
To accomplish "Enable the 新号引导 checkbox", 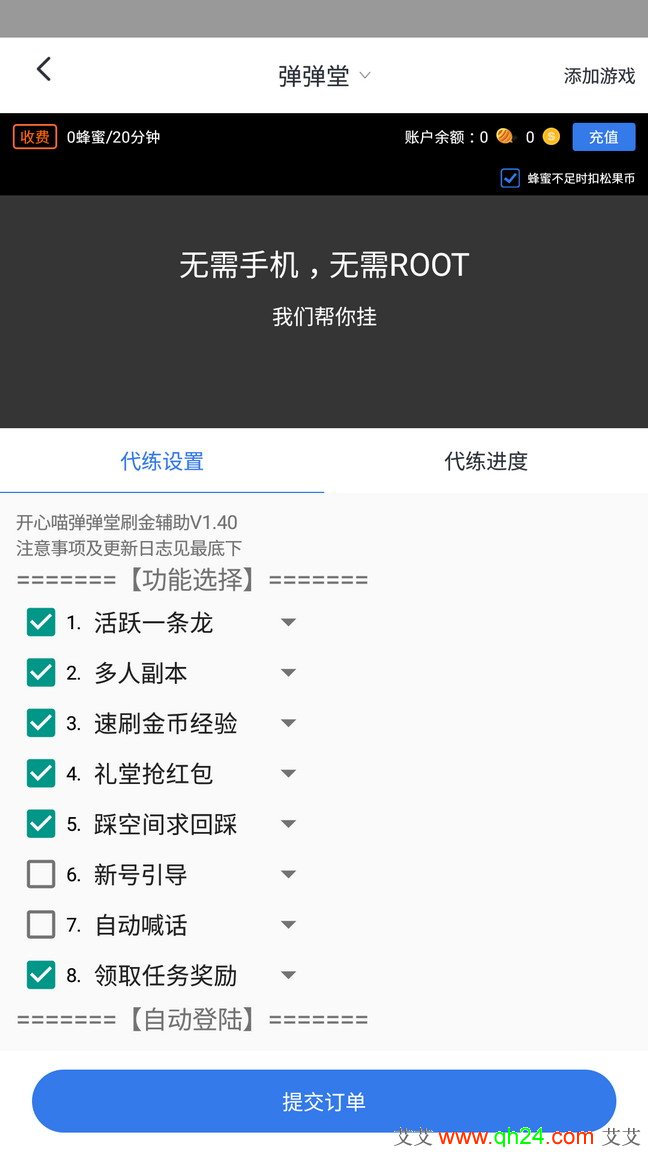I will [x=41, y=874].
